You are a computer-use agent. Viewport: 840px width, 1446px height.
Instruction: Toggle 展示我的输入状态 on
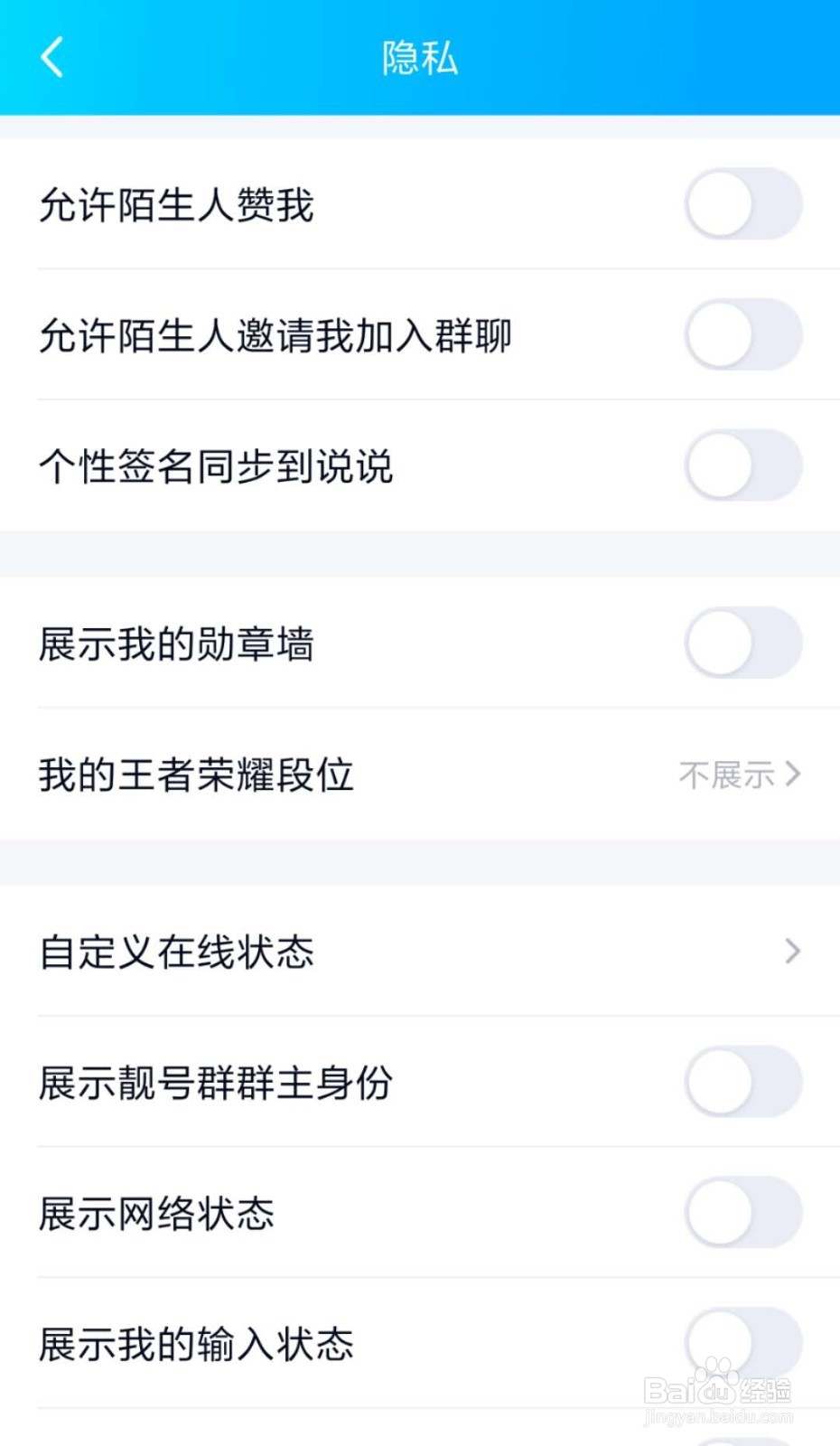742,1344
